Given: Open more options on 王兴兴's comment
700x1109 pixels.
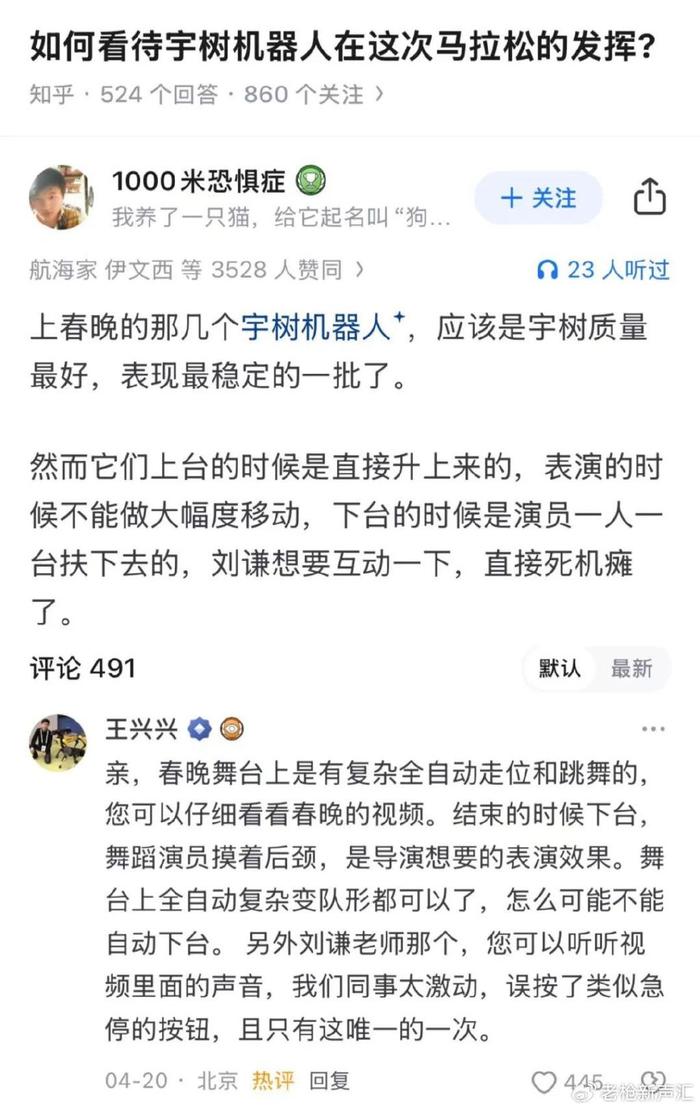Looking at the screenshot, I should tap(652, 729).
